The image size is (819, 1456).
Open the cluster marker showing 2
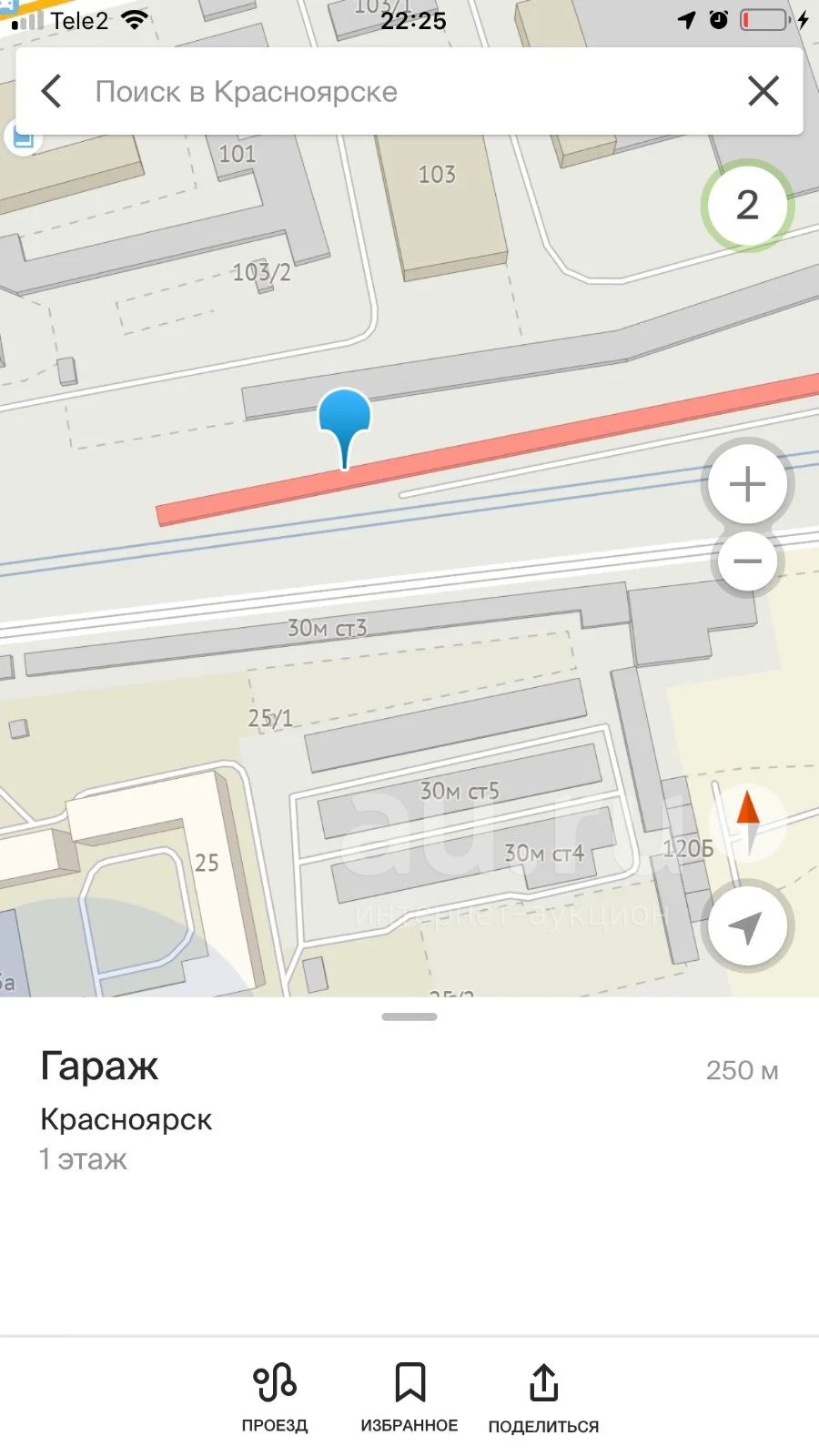pyautogui.click(x=747, y=205)
